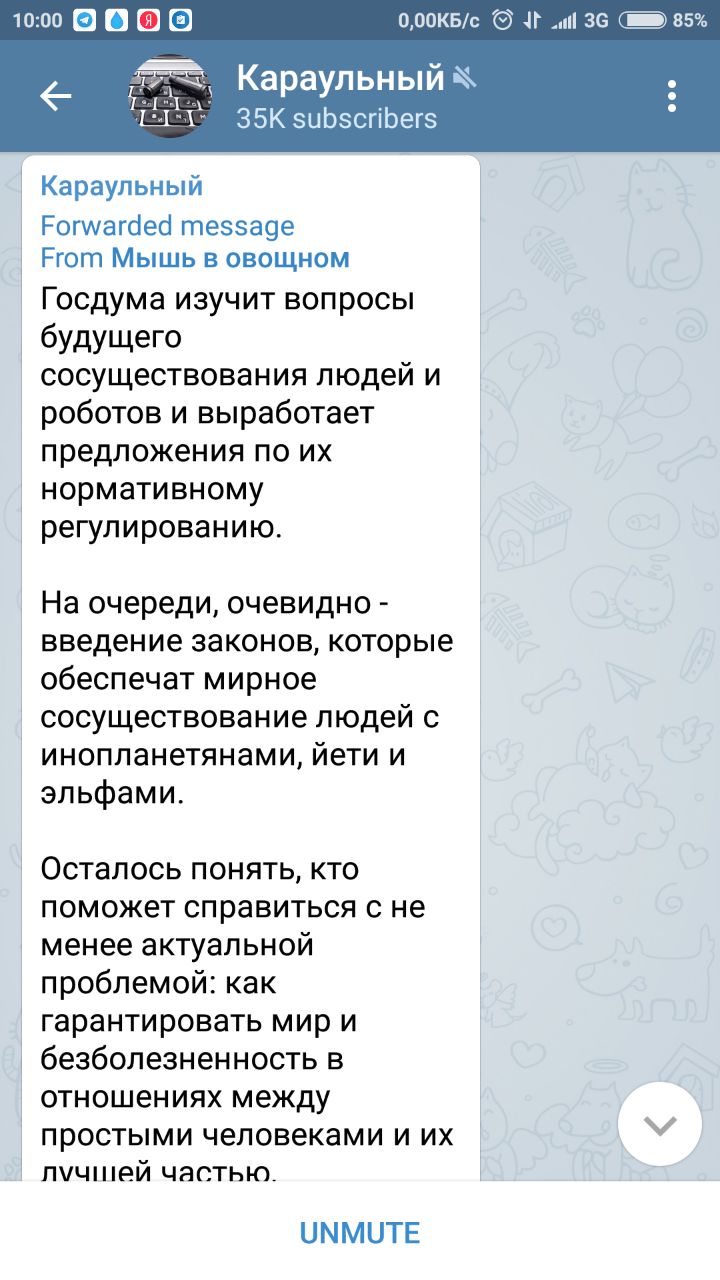Screen dimensions: 720x1280
Task: Open forwarded source Мышь в овощном
Action: [230, 258]
